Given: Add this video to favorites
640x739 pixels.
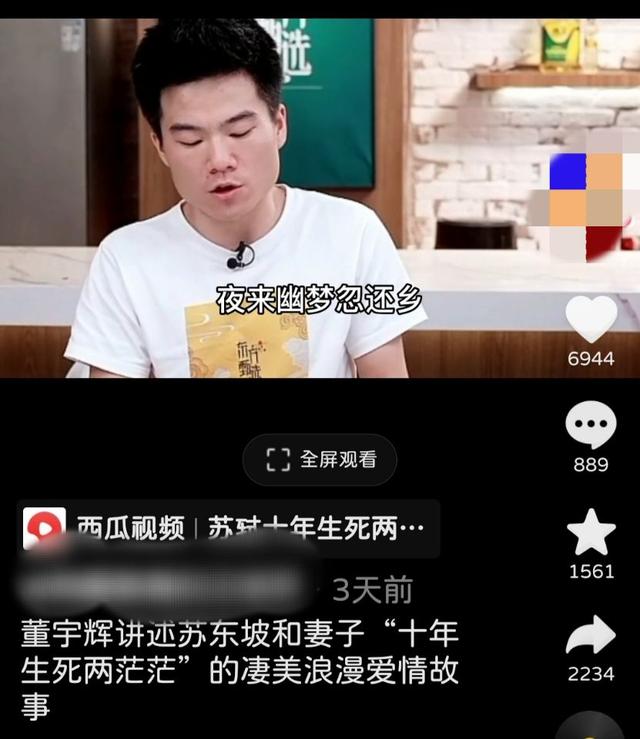Looking at the screenshot, I should [590, 533].
